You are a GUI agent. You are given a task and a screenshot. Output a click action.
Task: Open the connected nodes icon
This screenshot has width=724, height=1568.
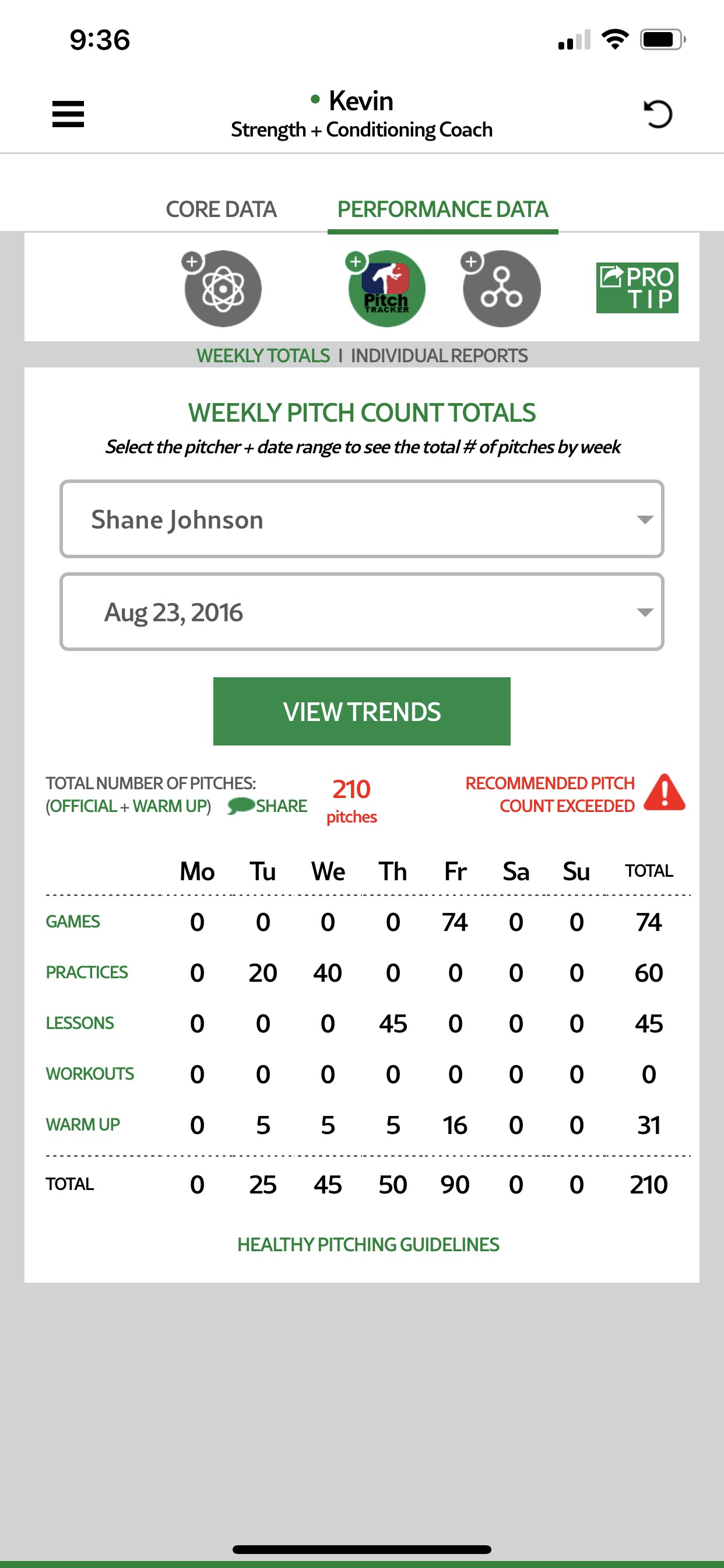coord(501,289)
